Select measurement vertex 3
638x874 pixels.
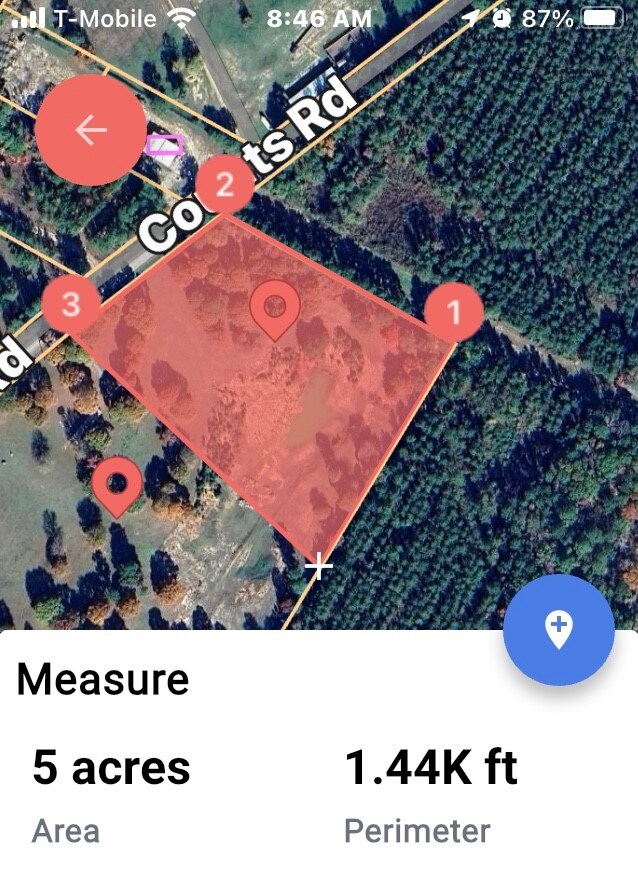click(71, 304)
